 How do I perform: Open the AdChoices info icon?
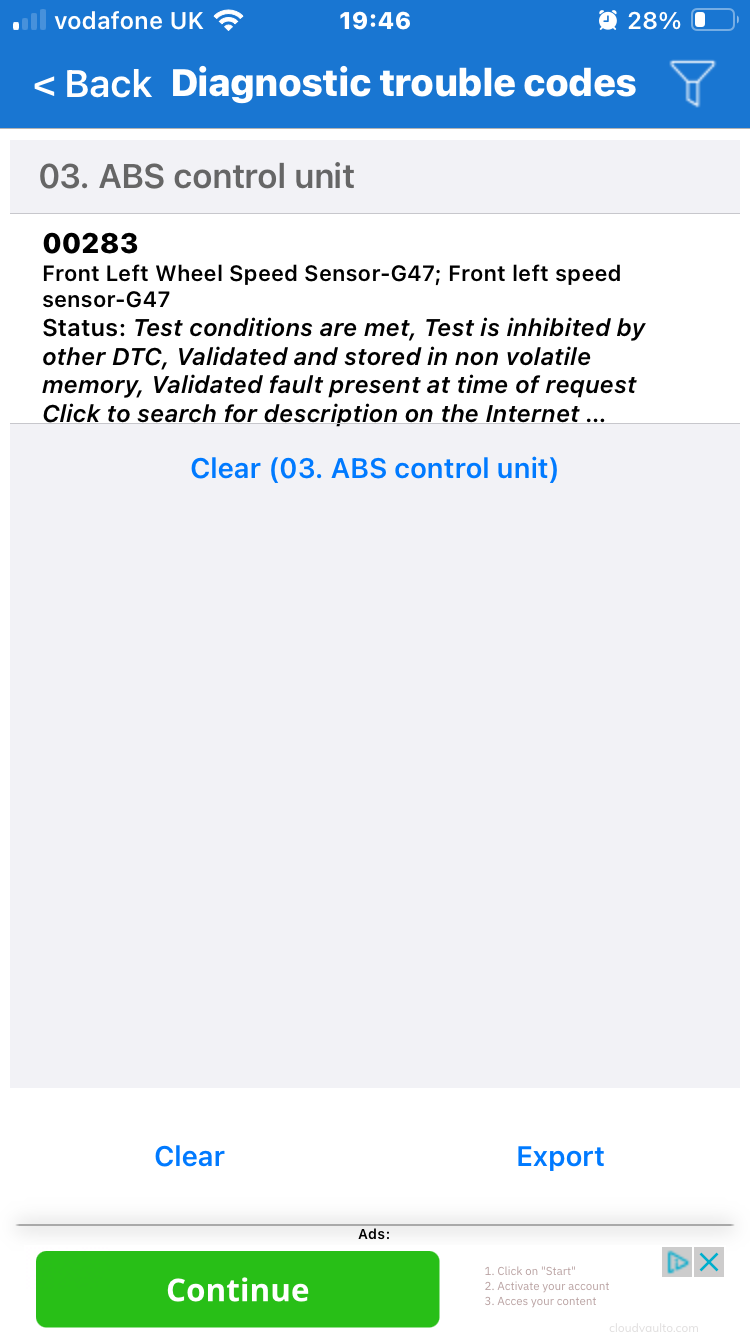pyautogui.click(x=677, y=1262)
